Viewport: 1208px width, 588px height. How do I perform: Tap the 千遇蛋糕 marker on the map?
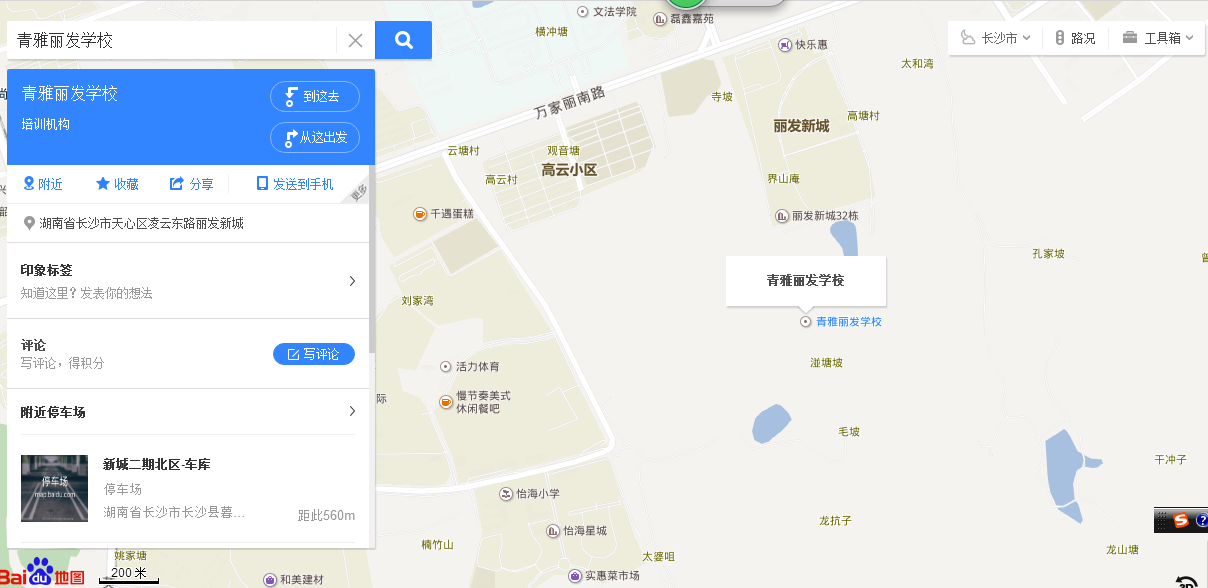coord(421,214)
